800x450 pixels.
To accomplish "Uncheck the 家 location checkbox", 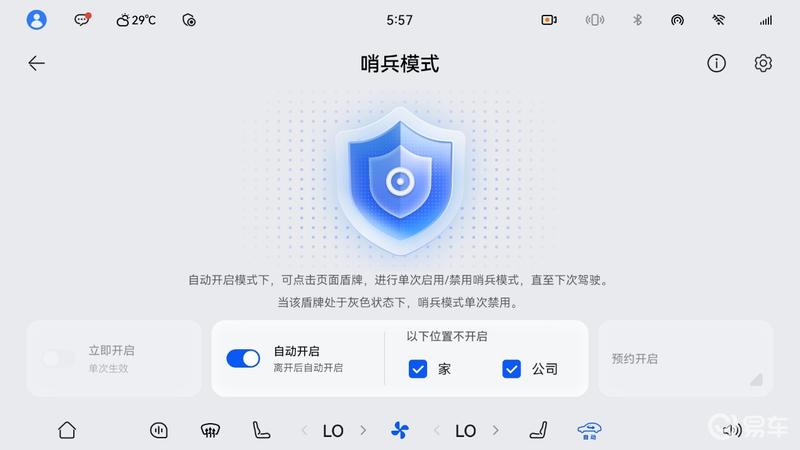I will (418, 369).
